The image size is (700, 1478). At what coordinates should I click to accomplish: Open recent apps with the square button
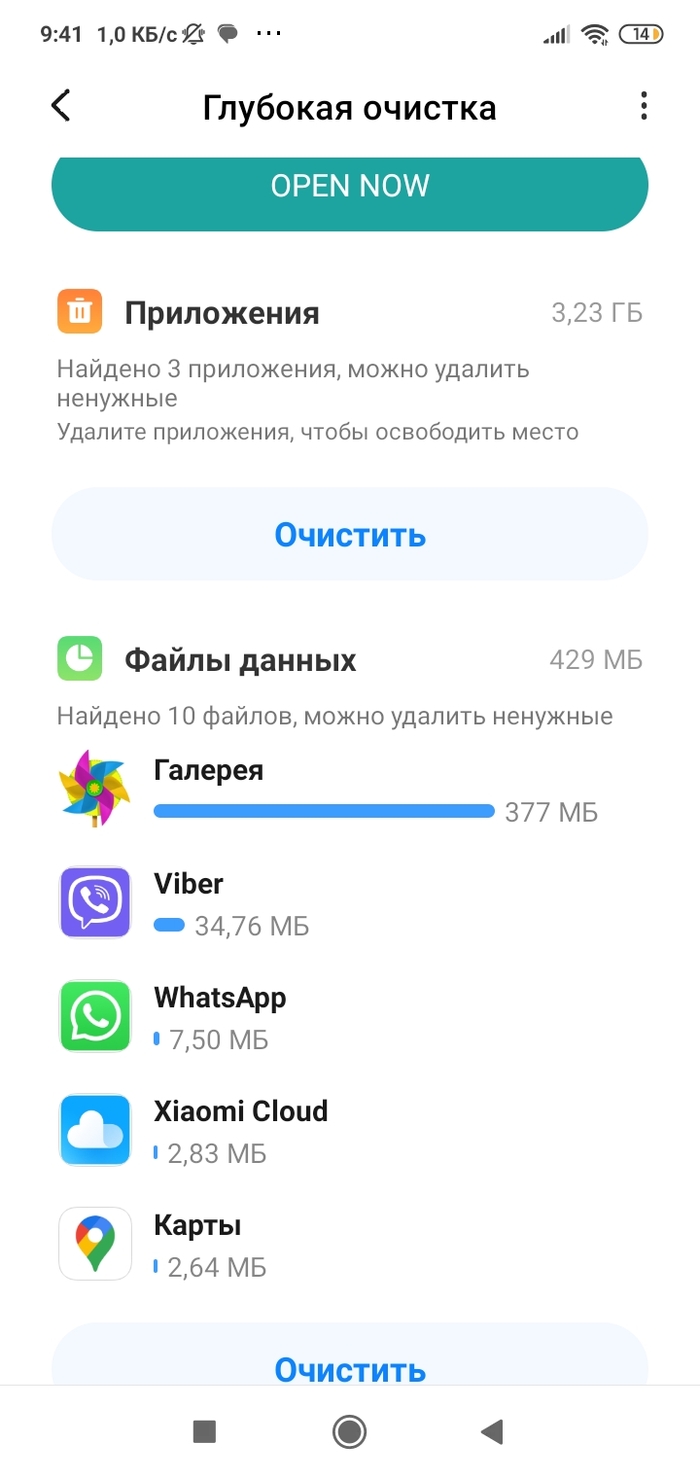205,1432
